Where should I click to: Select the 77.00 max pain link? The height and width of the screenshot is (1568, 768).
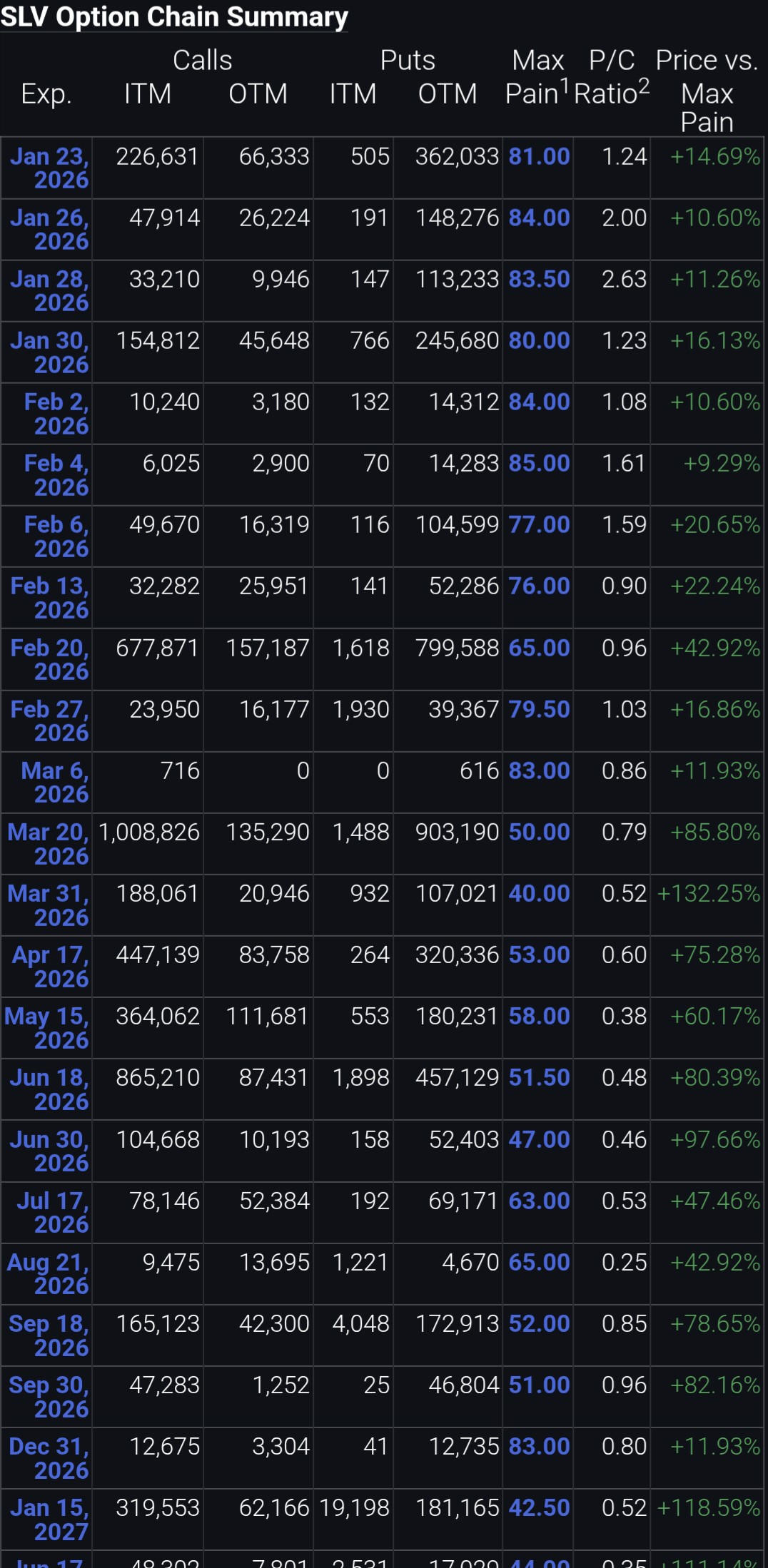(x=539, y=524)
